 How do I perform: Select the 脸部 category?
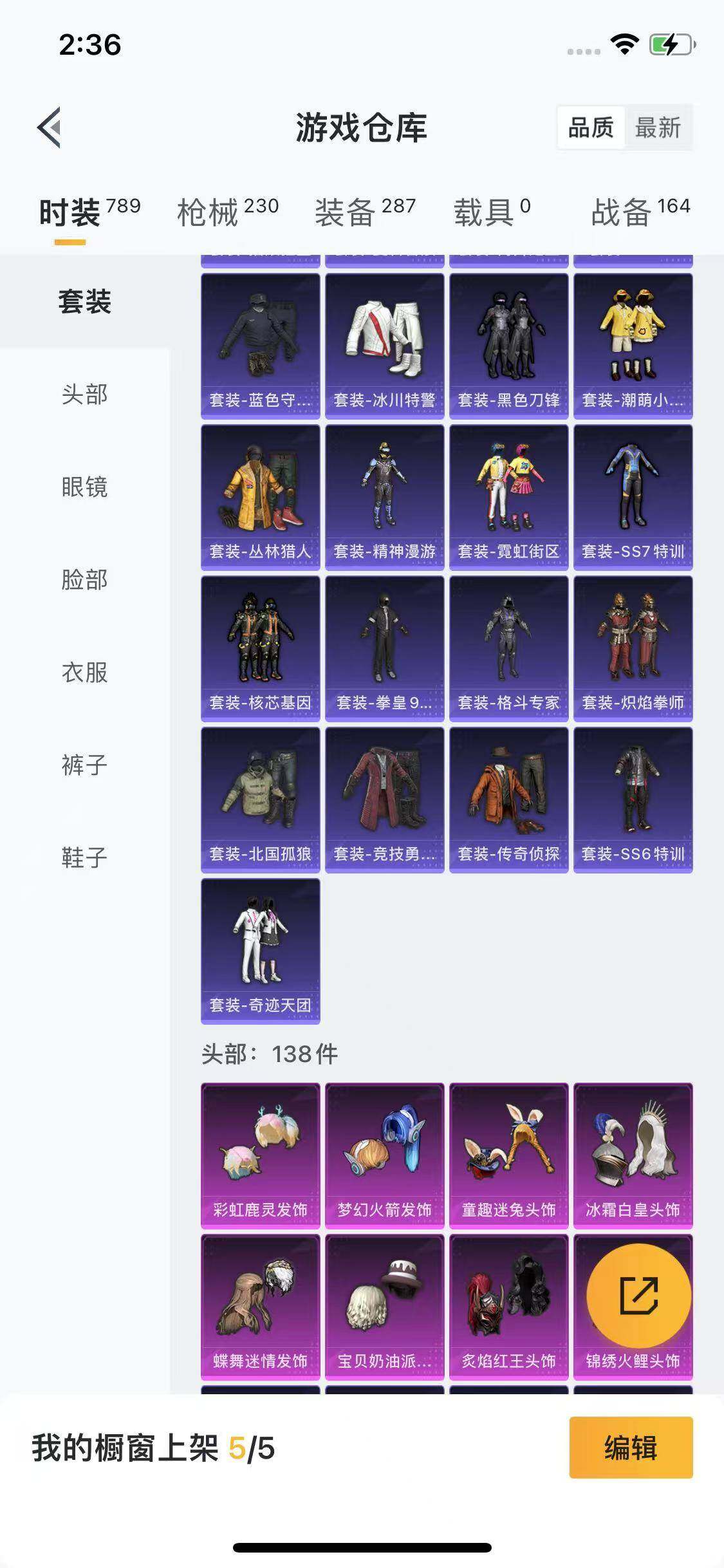coord(84,579)
